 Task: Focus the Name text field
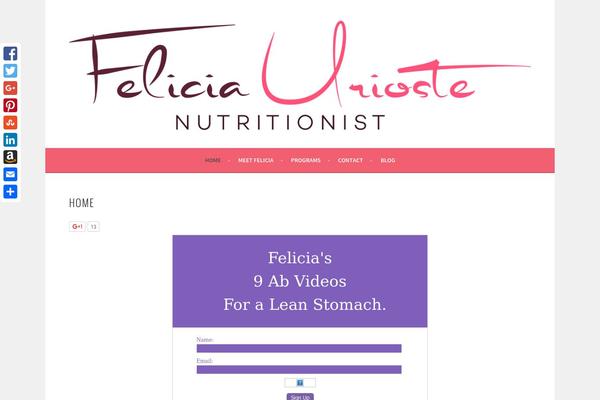299,349
